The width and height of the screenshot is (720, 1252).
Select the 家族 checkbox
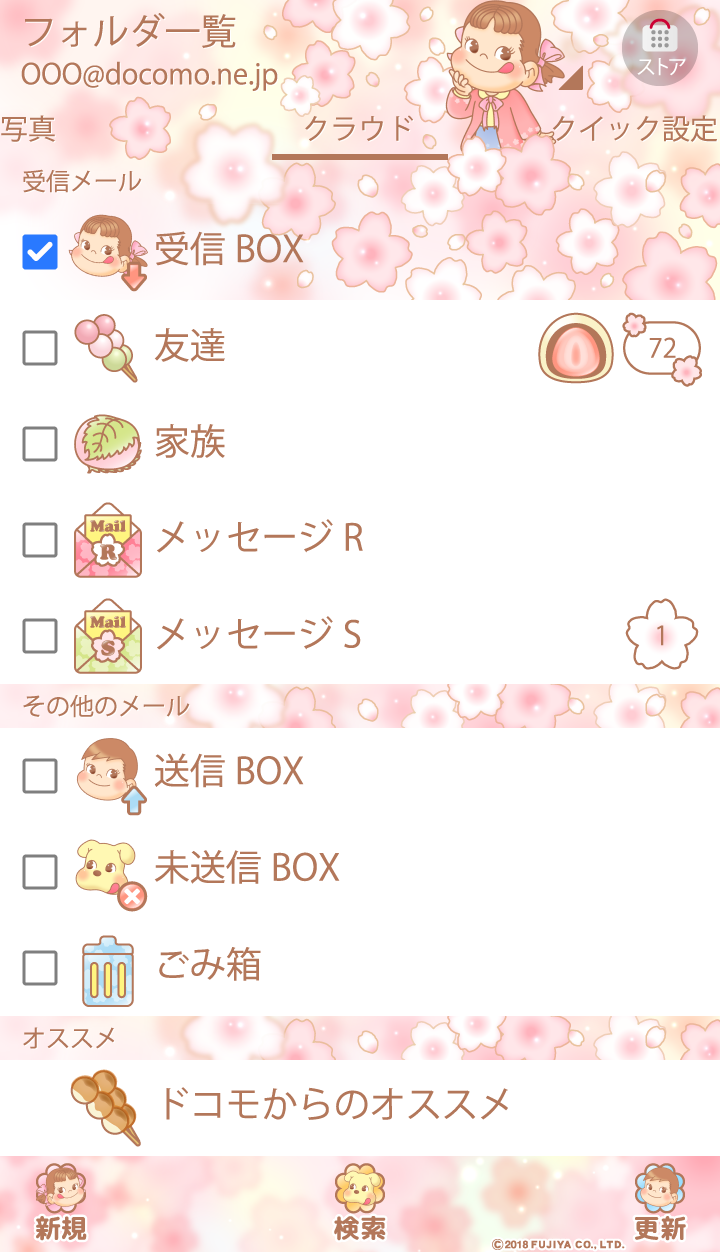pos(40,443)
